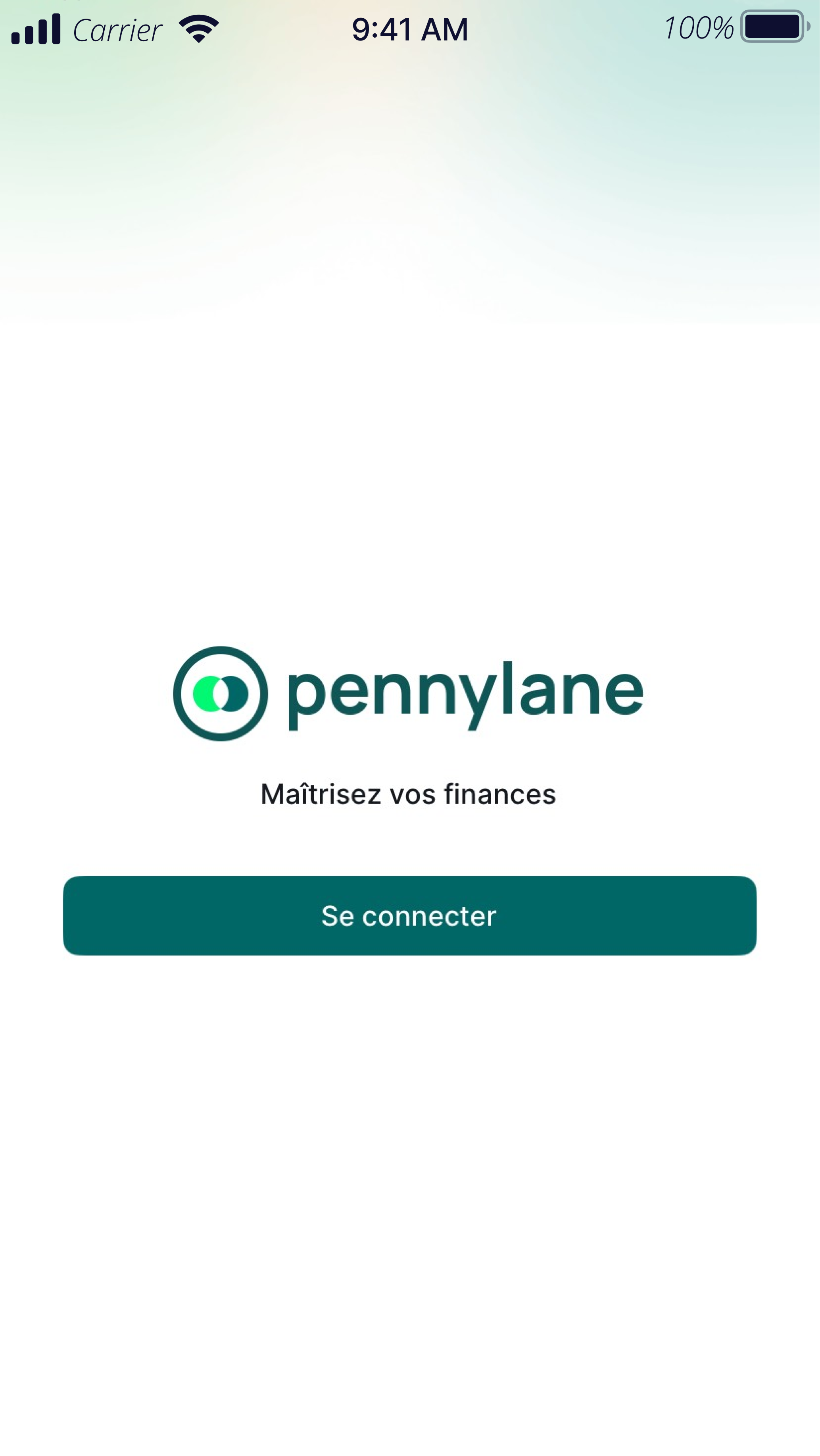This screenshot has width=820, height=1456.
Task: Tap the Se connecter button
Action: [409, 916]
